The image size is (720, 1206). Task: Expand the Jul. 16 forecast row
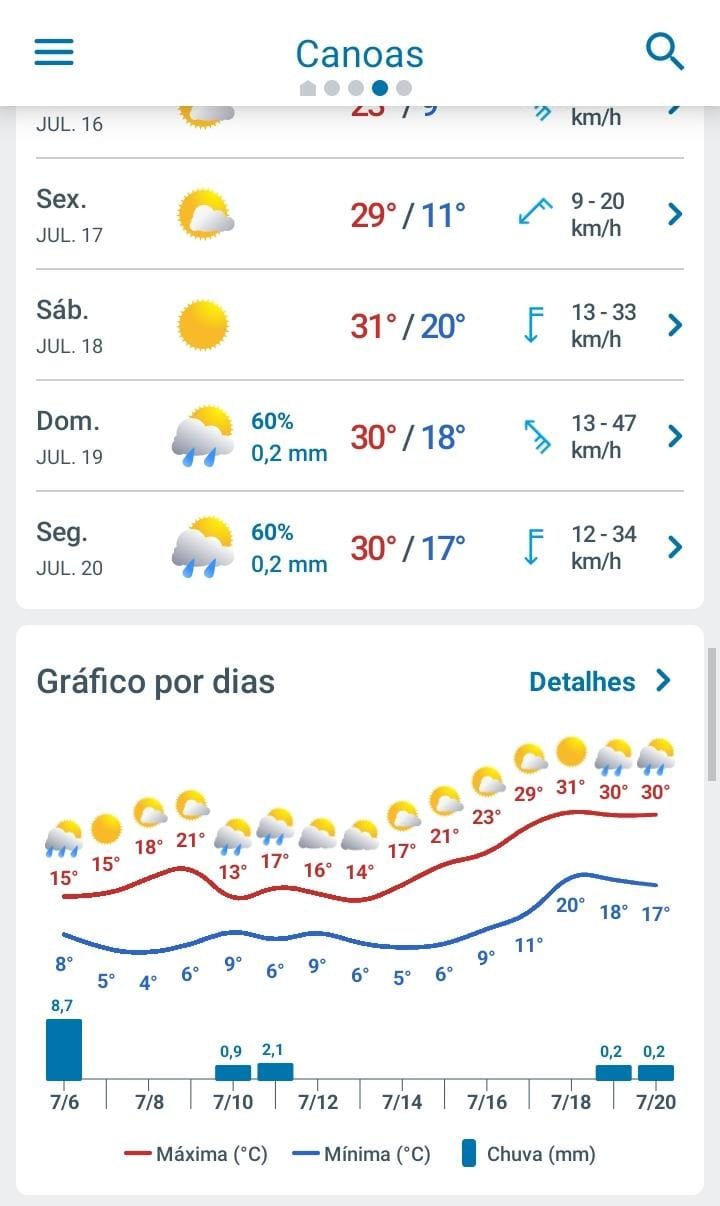point(360,131)
